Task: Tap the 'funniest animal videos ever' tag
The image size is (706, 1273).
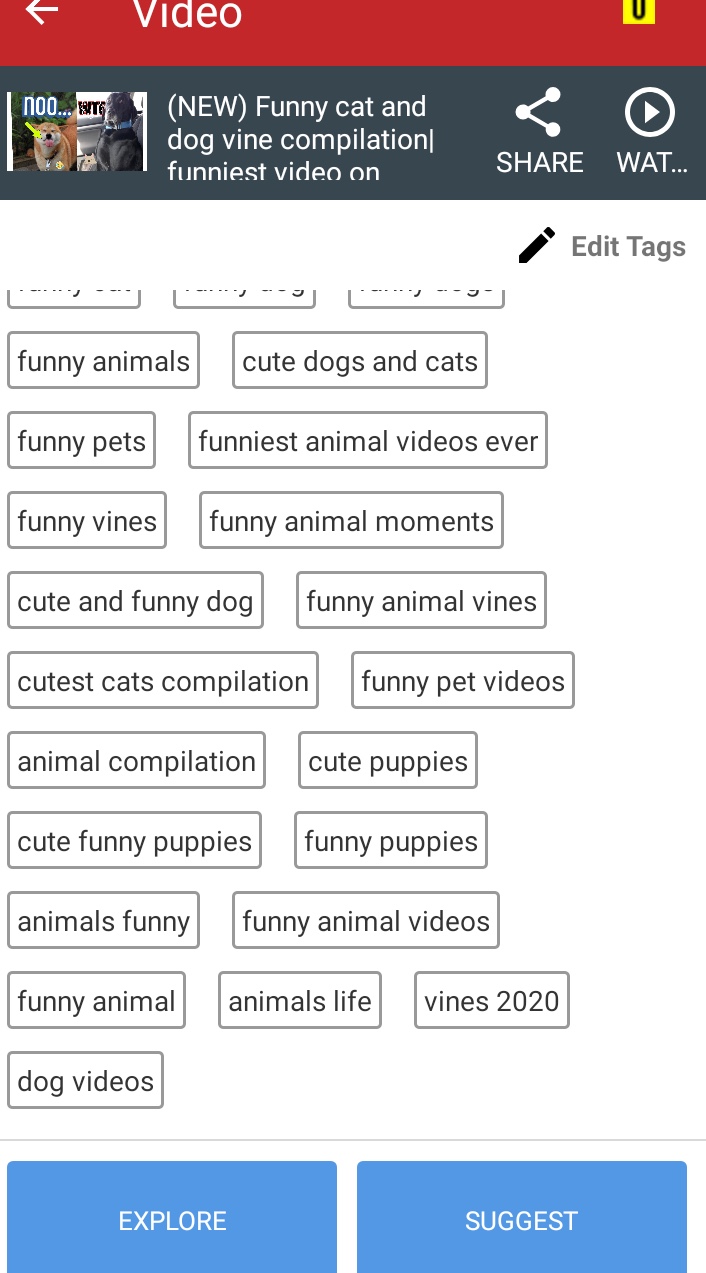Action: click(x=368, y=441)
